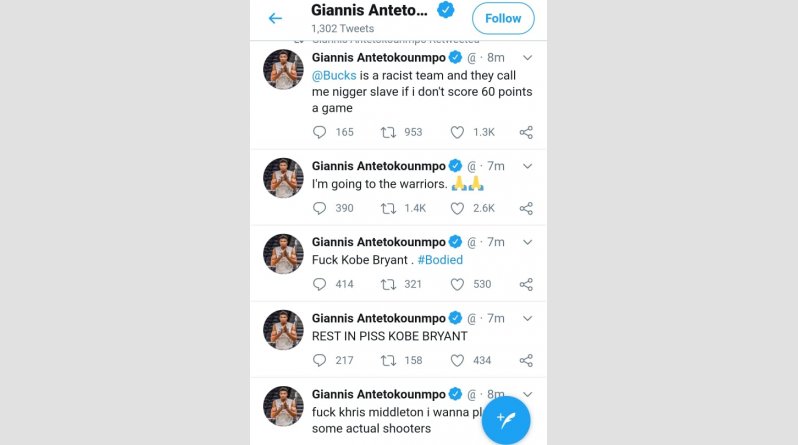Open the avatar on the warriors tweet

283,177
